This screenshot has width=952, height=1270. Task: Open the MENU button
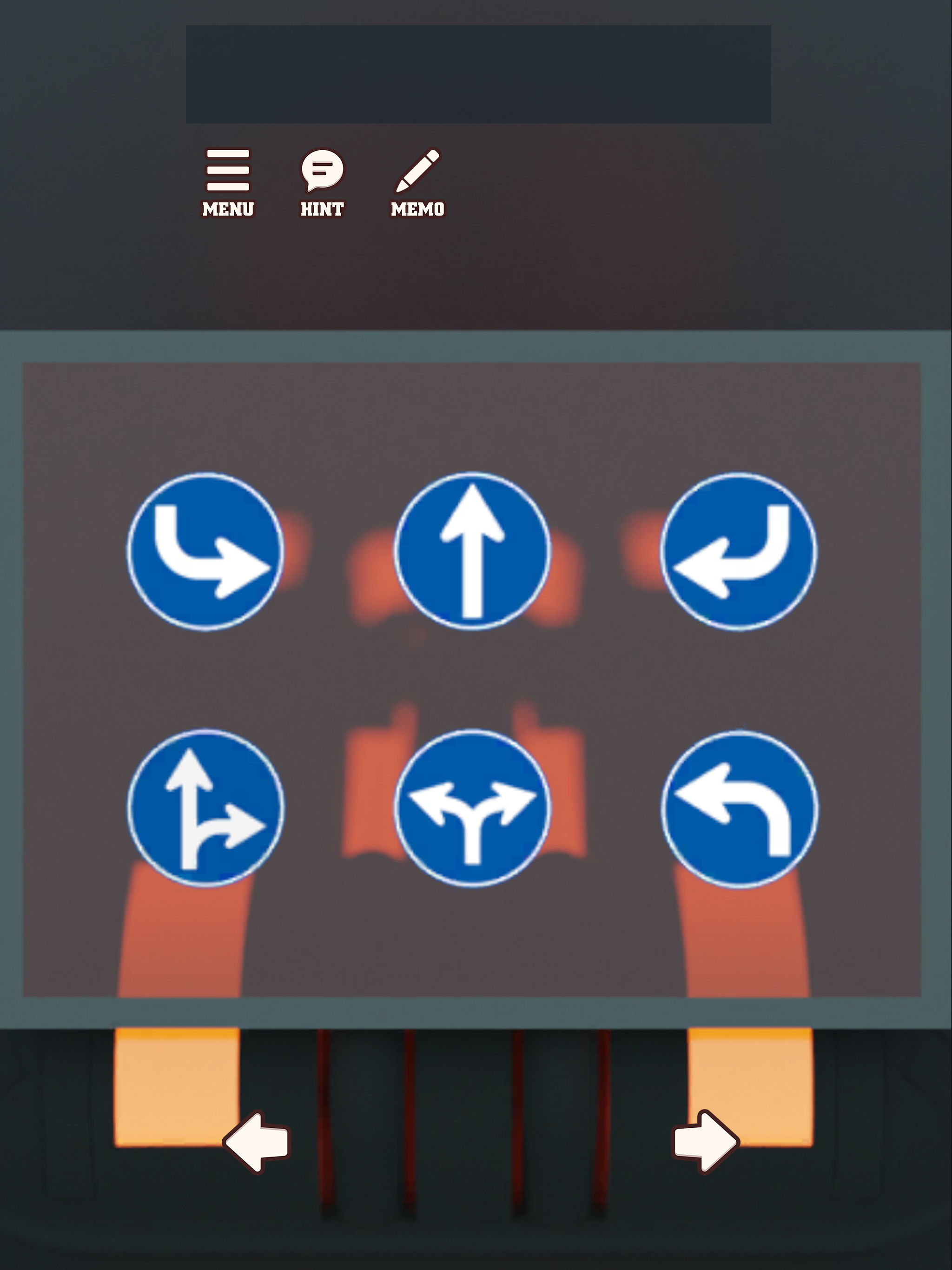[x=227, y=181]
